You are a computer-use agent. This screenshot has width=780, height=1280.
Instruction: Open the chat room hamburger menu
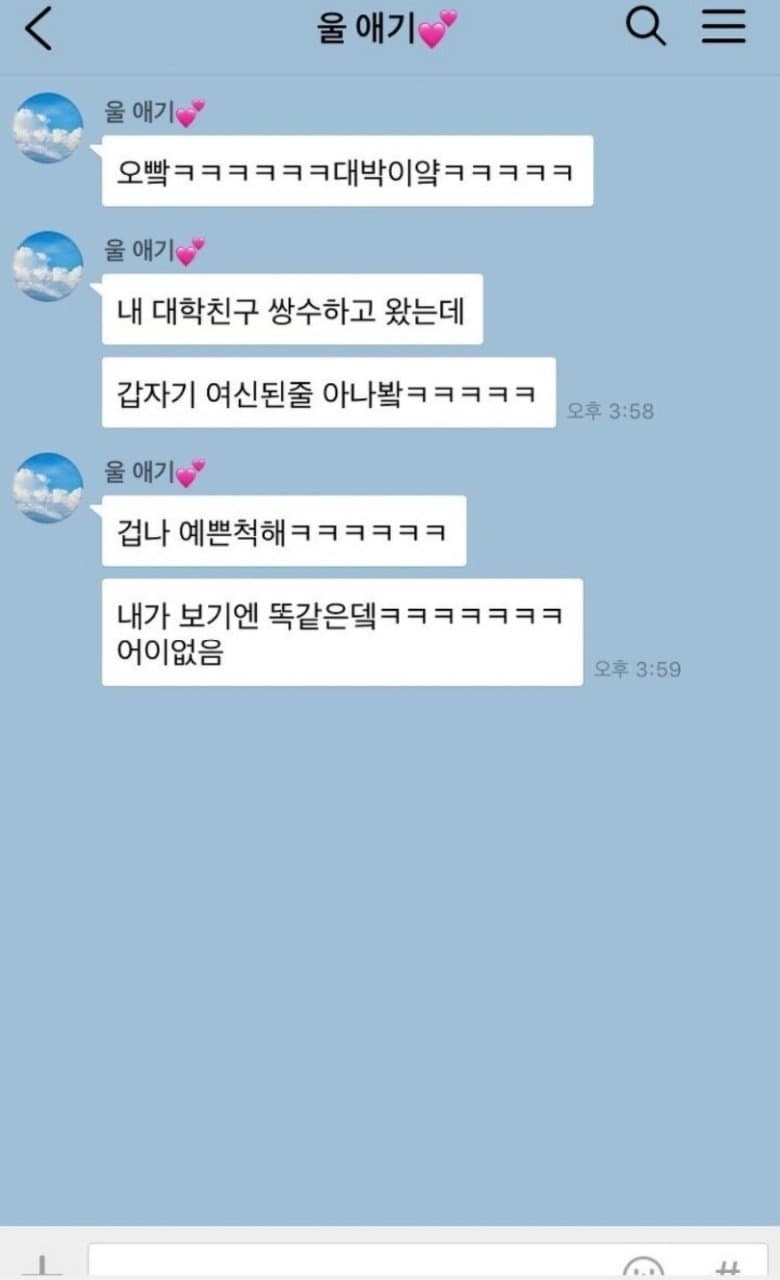723,27
